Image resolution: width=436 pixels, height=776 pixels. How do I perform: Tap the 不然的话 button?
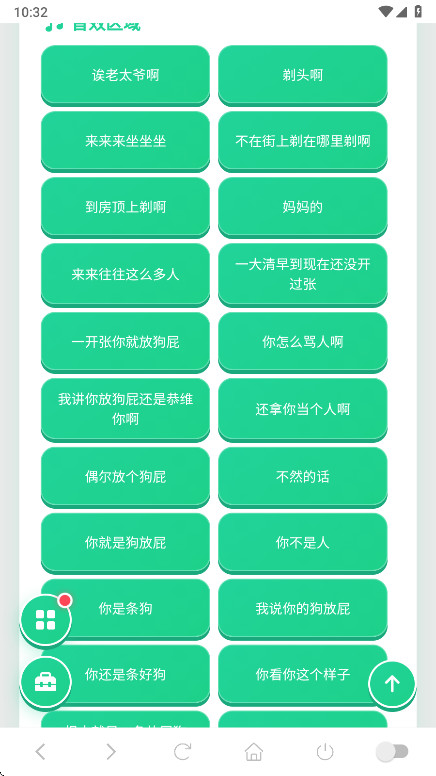point(302,477)
